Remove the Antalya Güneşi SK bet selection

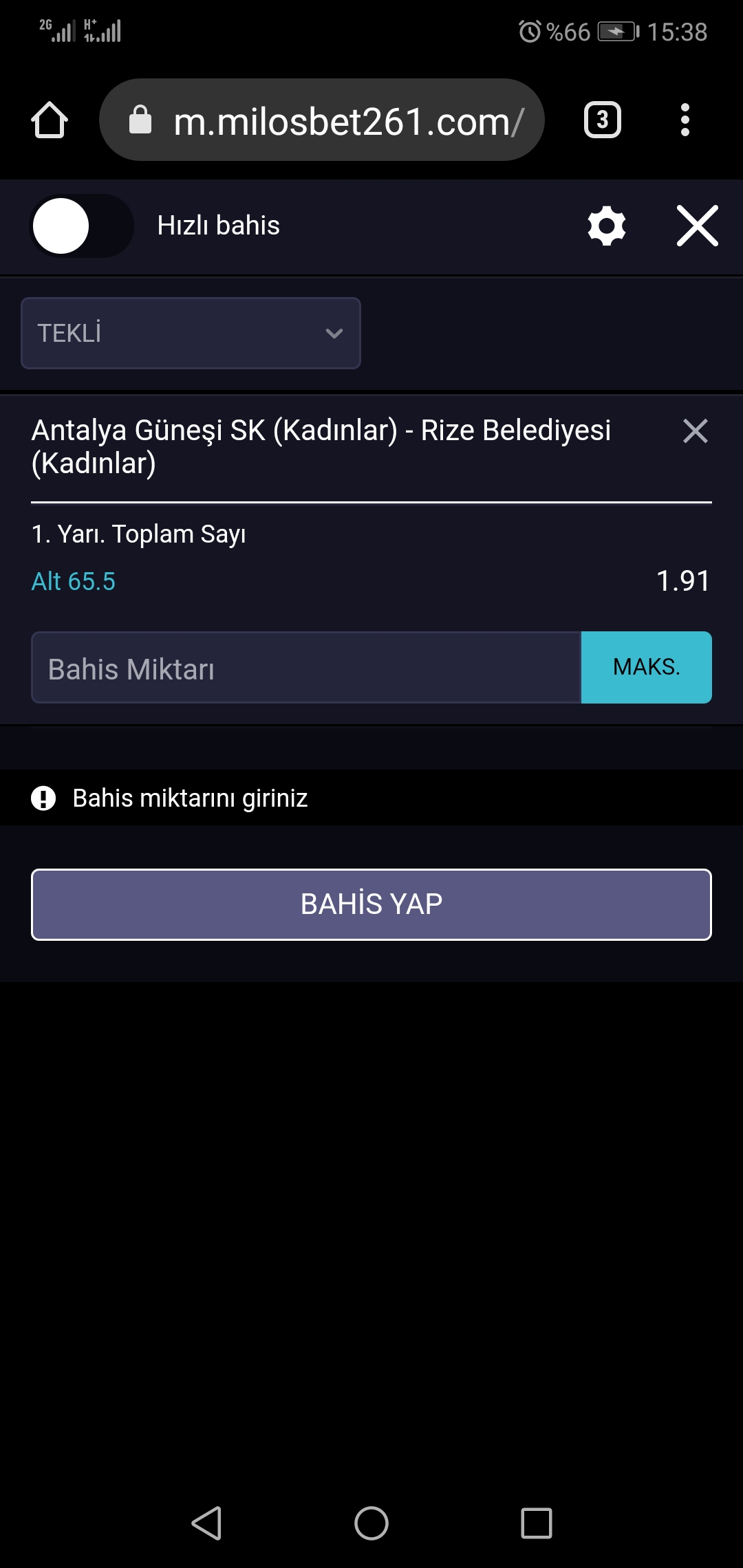(696, 431)
